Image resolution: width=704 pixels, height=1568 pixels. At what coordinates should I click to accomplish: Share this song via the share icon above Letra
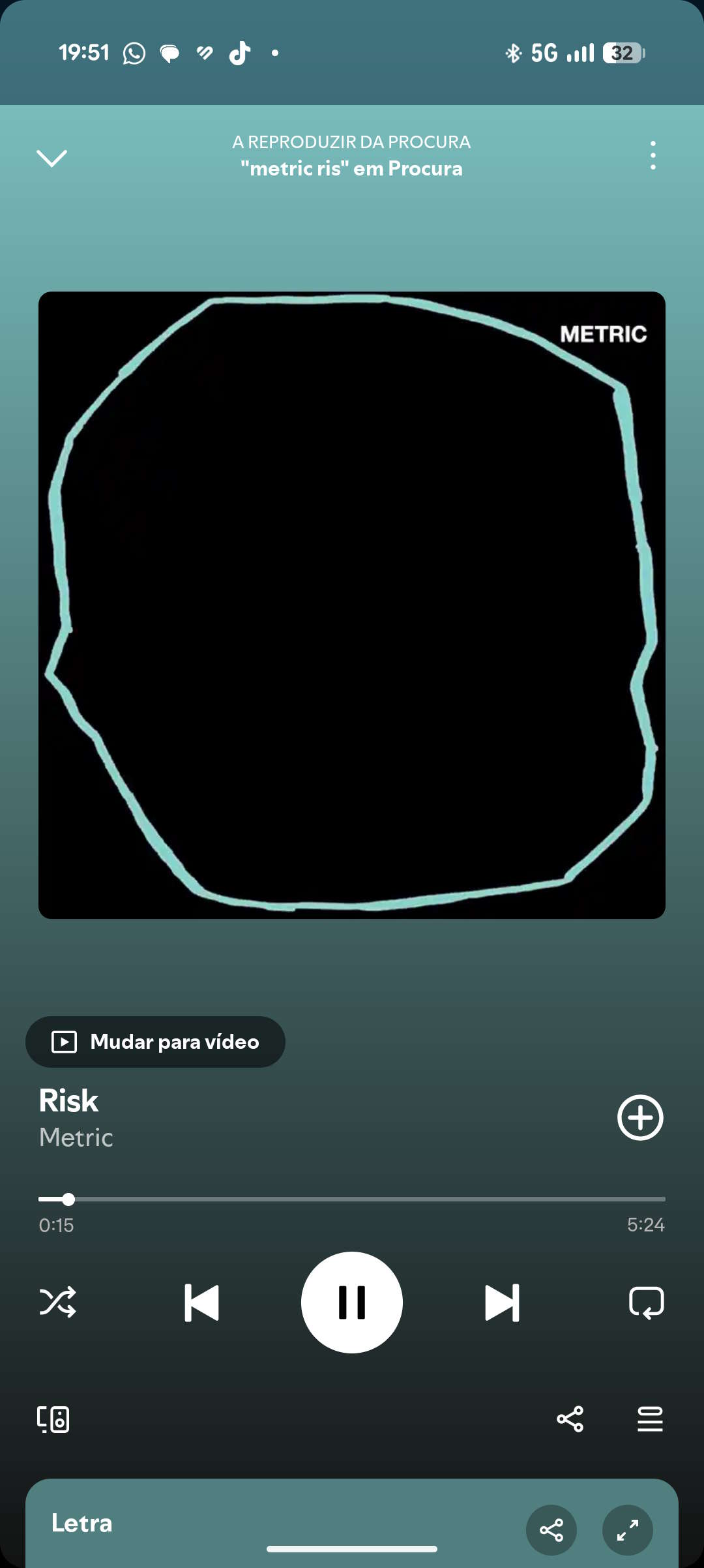pos(570,1419)
